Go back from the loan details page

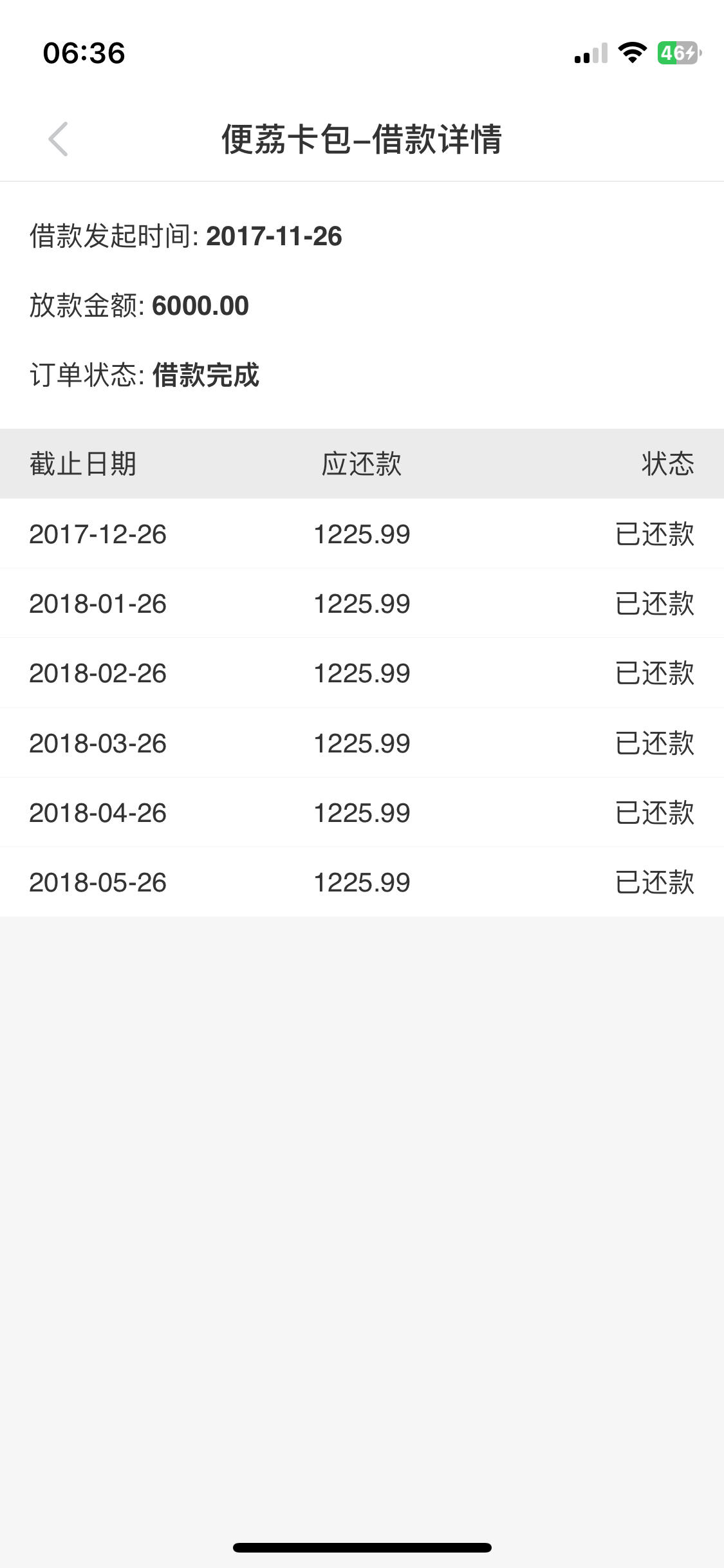pos(58,139)
